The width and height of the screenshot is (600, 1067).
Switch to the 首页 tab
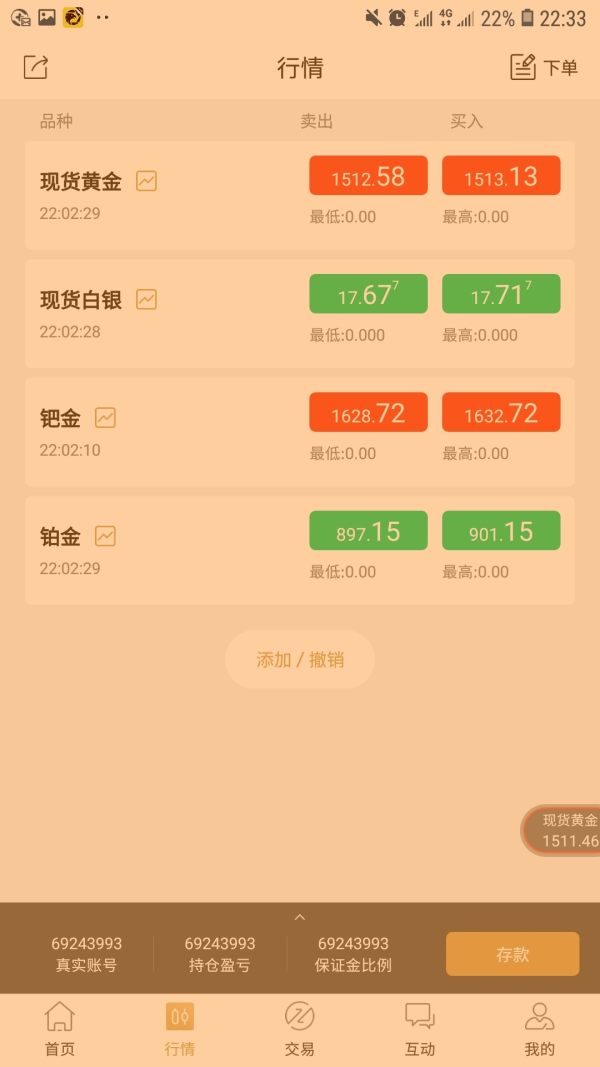coord(60,1029)
